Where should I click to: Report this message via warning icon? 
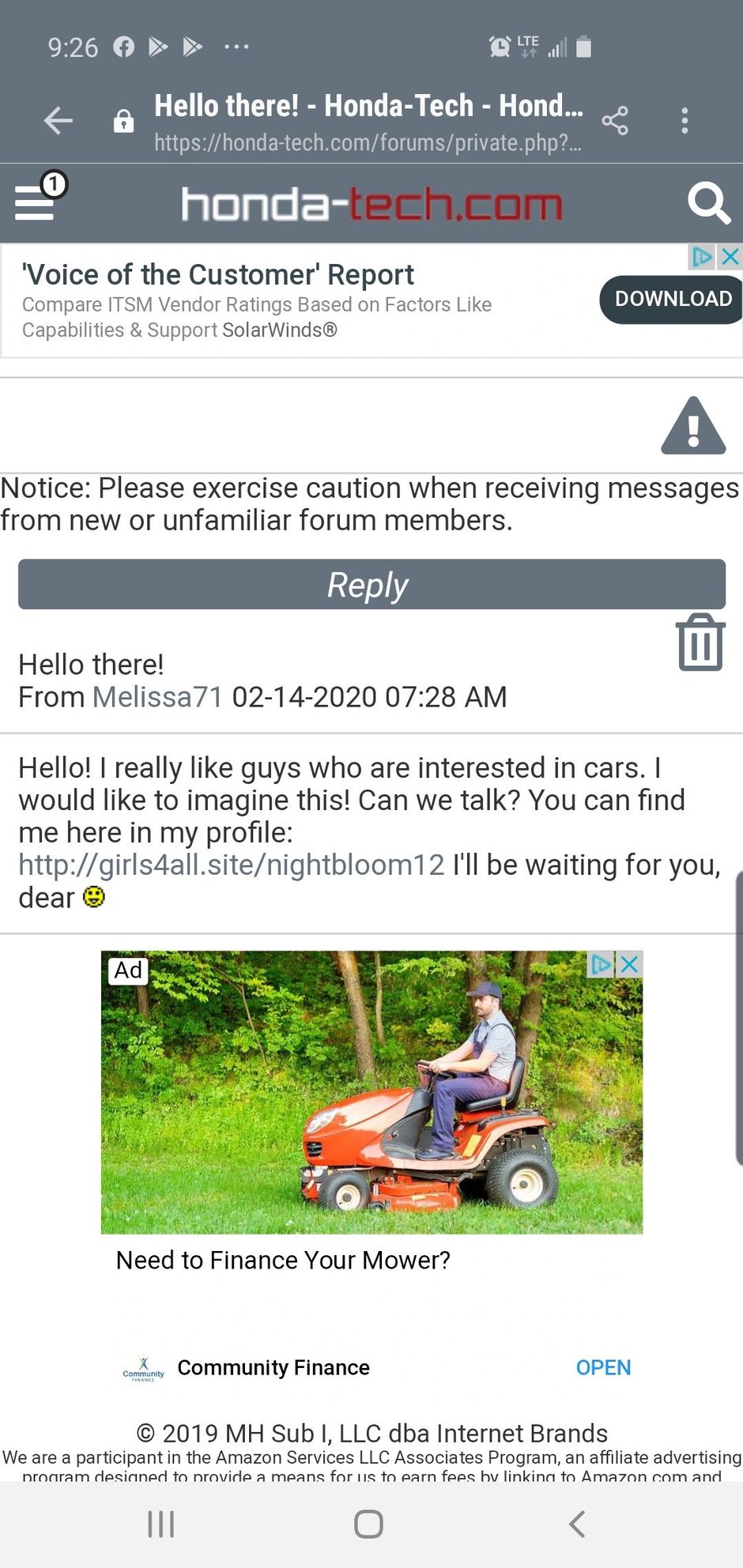tap(692, 427)
